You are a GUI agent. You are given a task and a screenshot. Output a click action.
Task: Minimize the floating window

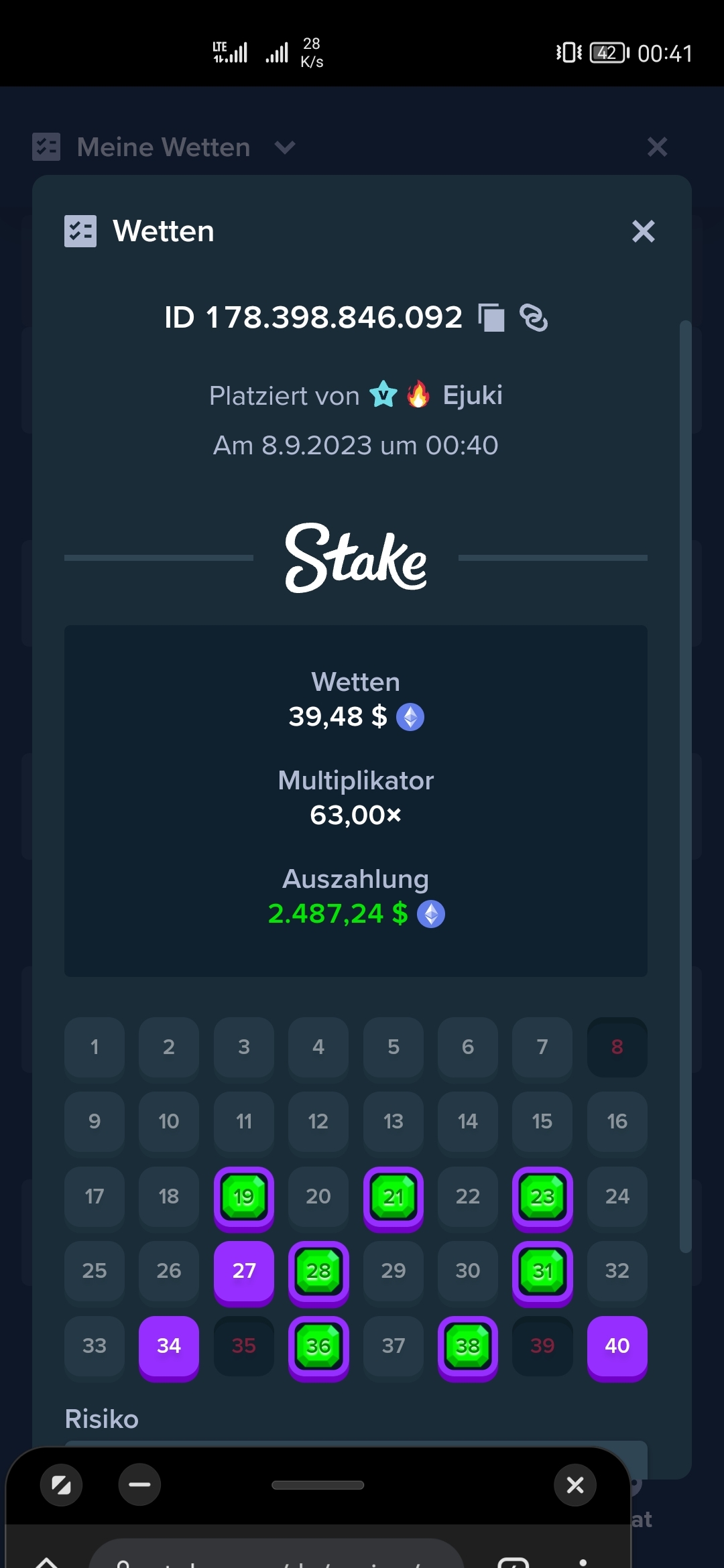139,1485
